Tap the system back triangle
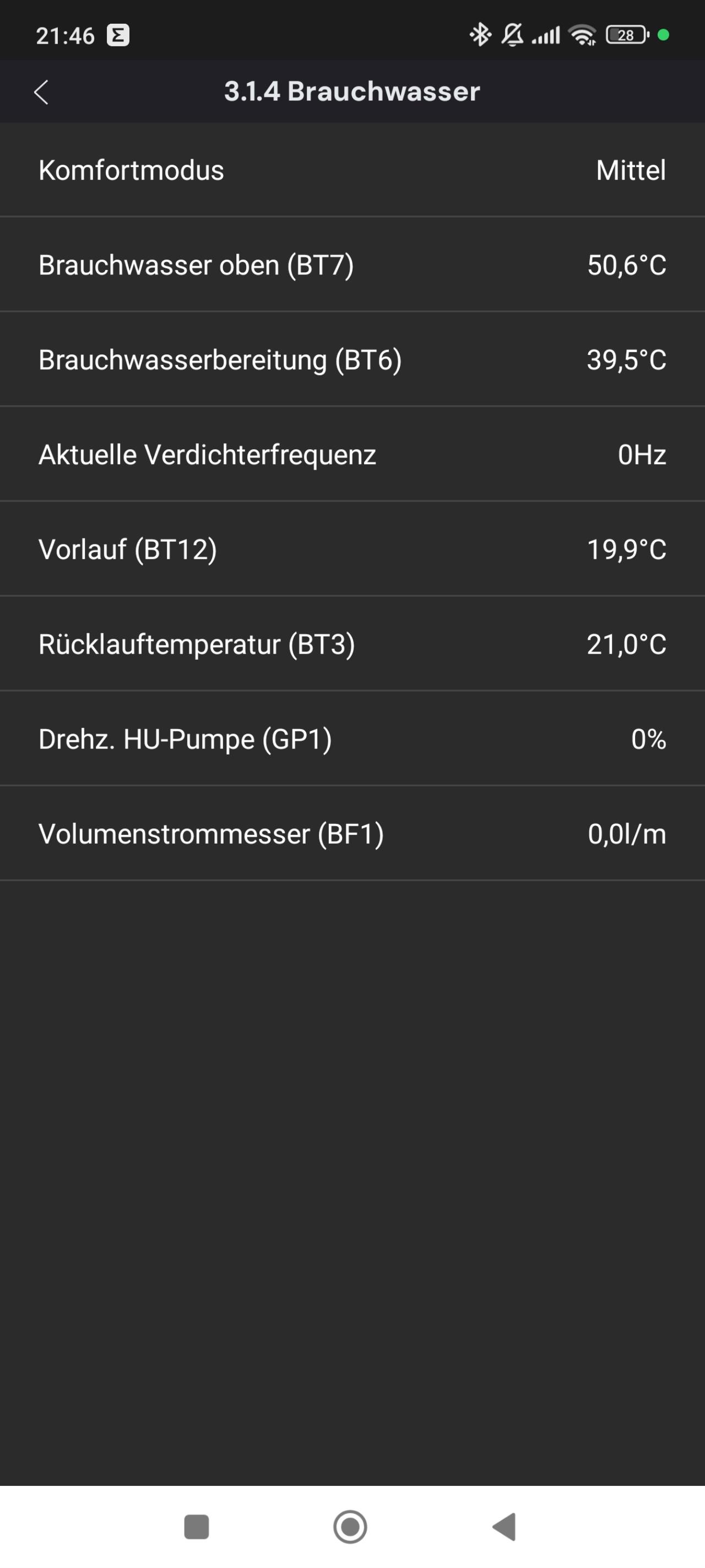Viewport: 705px width, 1568px height. point(505,1527)
